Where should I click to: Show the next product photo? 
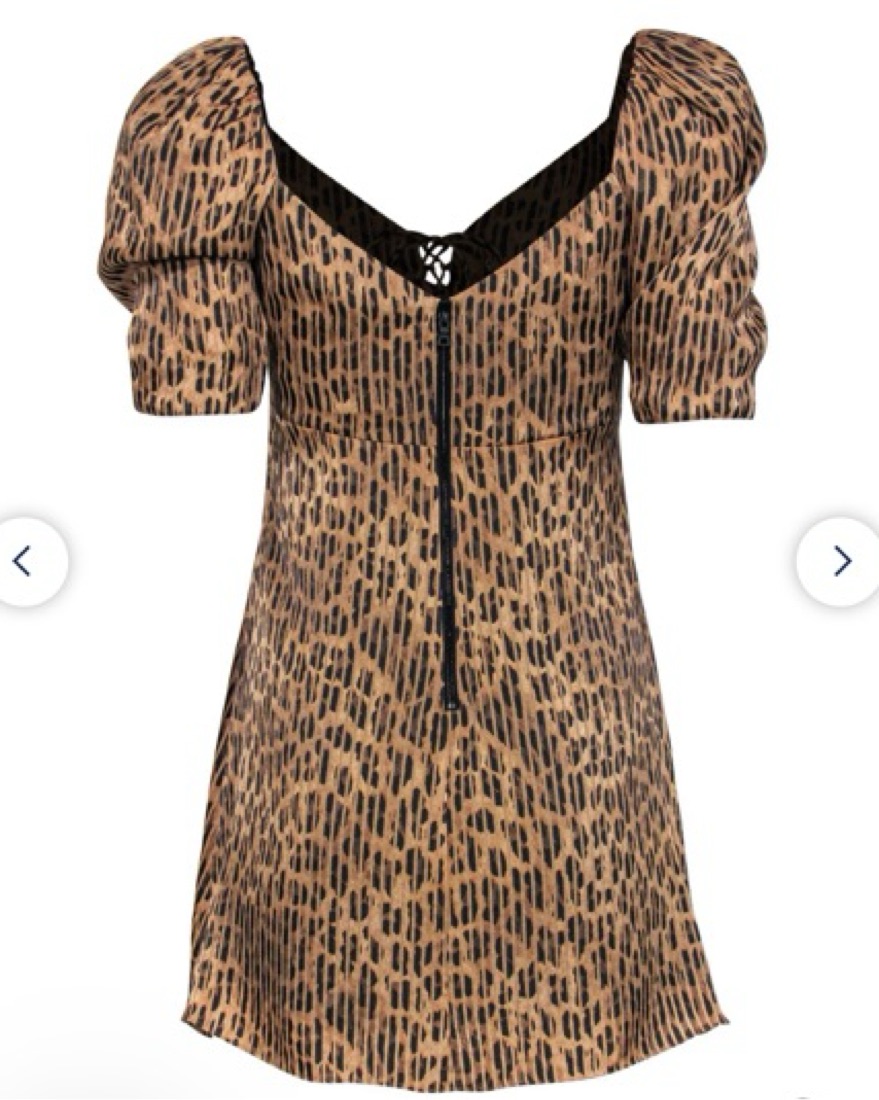(x=840, y=561)
